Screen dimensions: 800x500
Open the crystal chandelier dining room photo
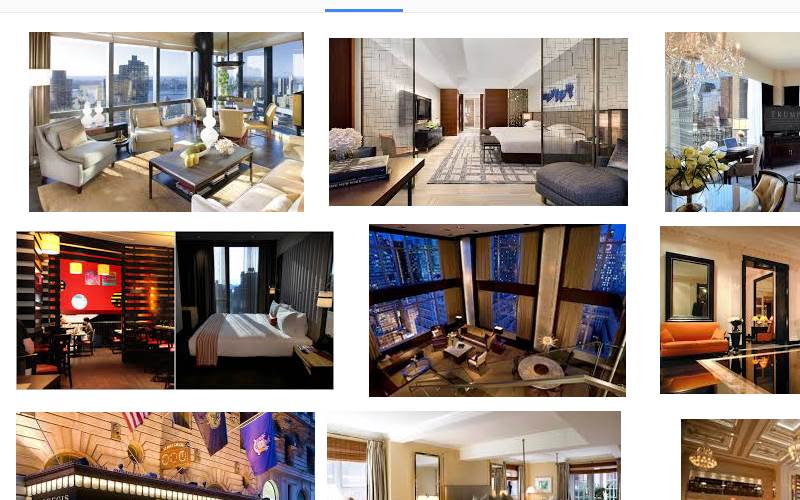coord(732,121)
